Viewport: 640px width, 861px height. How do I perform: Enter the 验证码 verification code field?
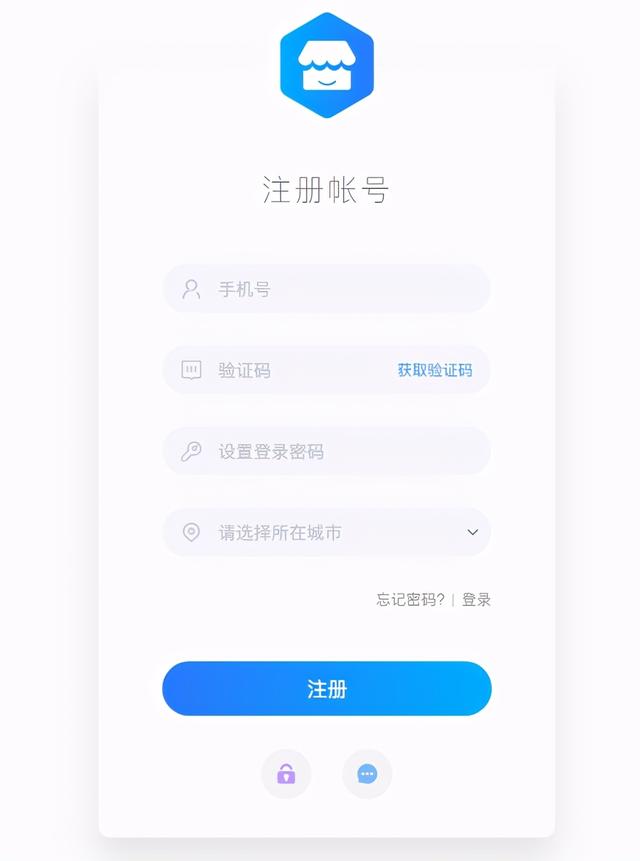(x=290, y=370)
